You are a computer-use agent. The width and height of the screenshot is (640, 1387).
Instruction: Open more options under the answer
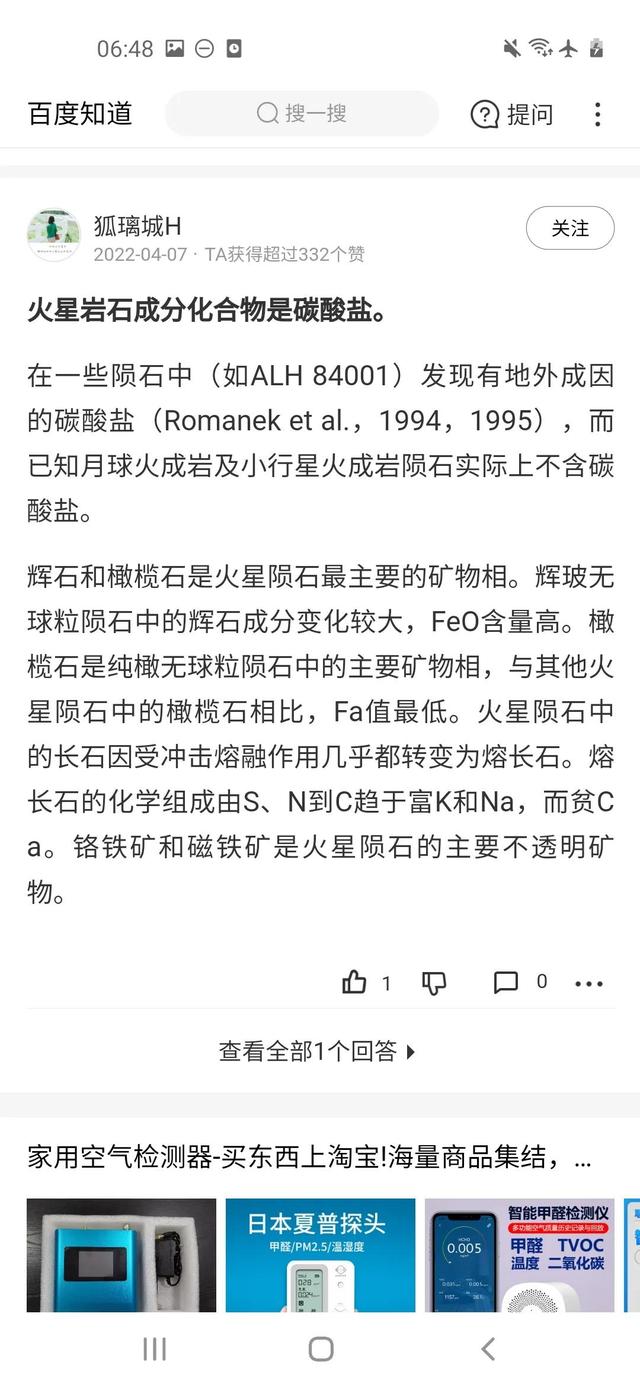[x=589, y=983]
